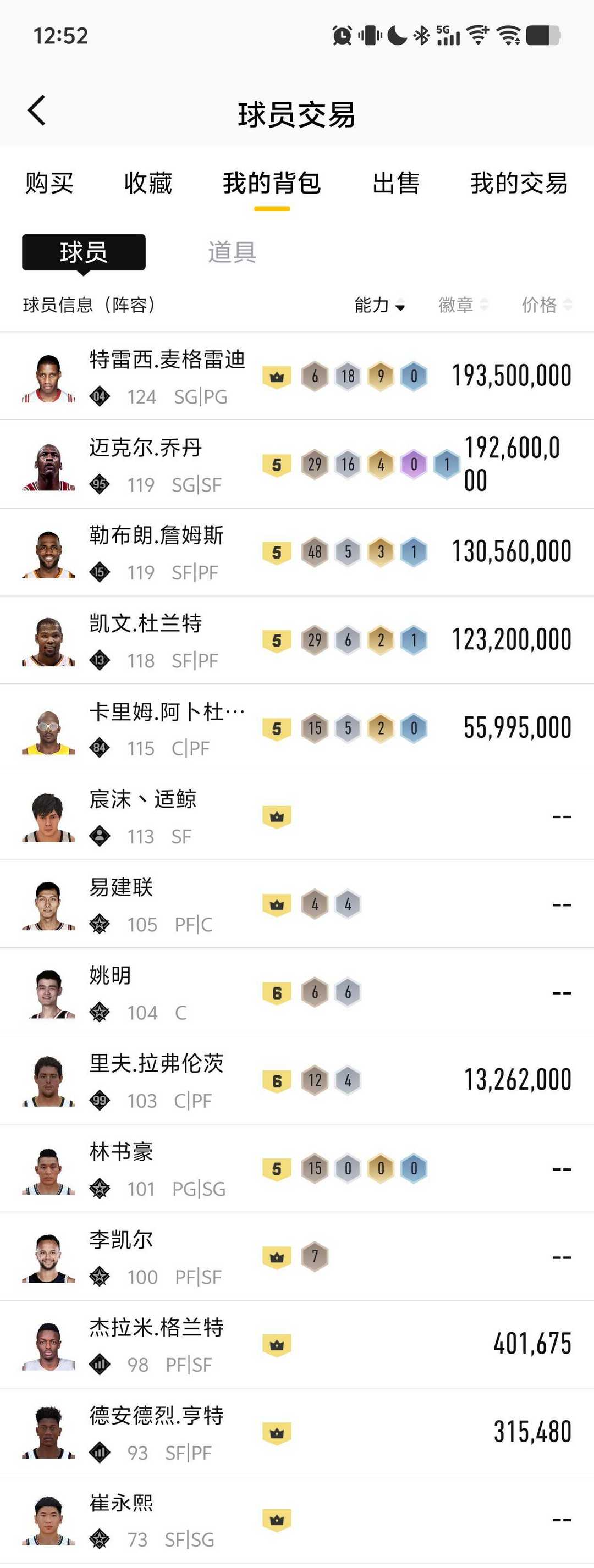The height and width of the screenshot is (1568, 594).
Task: Tap the 6 level badge beside 姚明
Action: 277,992
